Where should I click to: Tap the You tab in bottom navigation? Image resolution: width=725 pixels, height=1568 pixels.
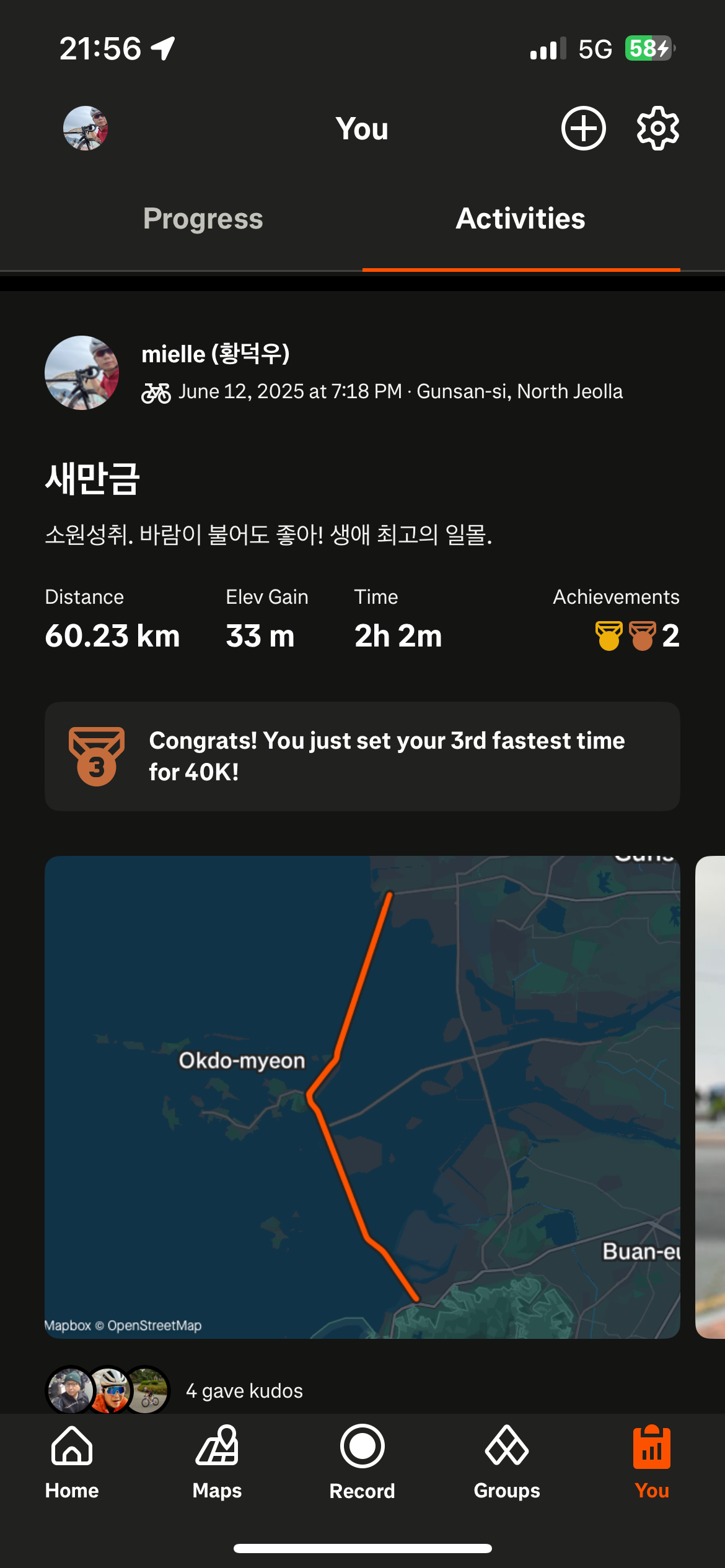pos(652,1462)
